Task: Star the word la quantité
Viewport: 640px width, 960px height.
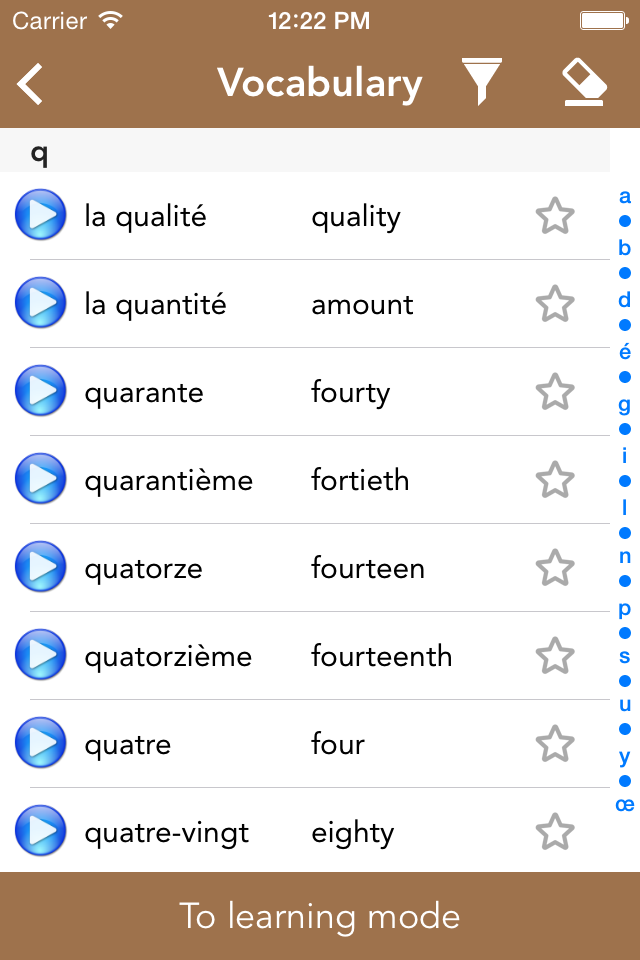Action: 555,304
